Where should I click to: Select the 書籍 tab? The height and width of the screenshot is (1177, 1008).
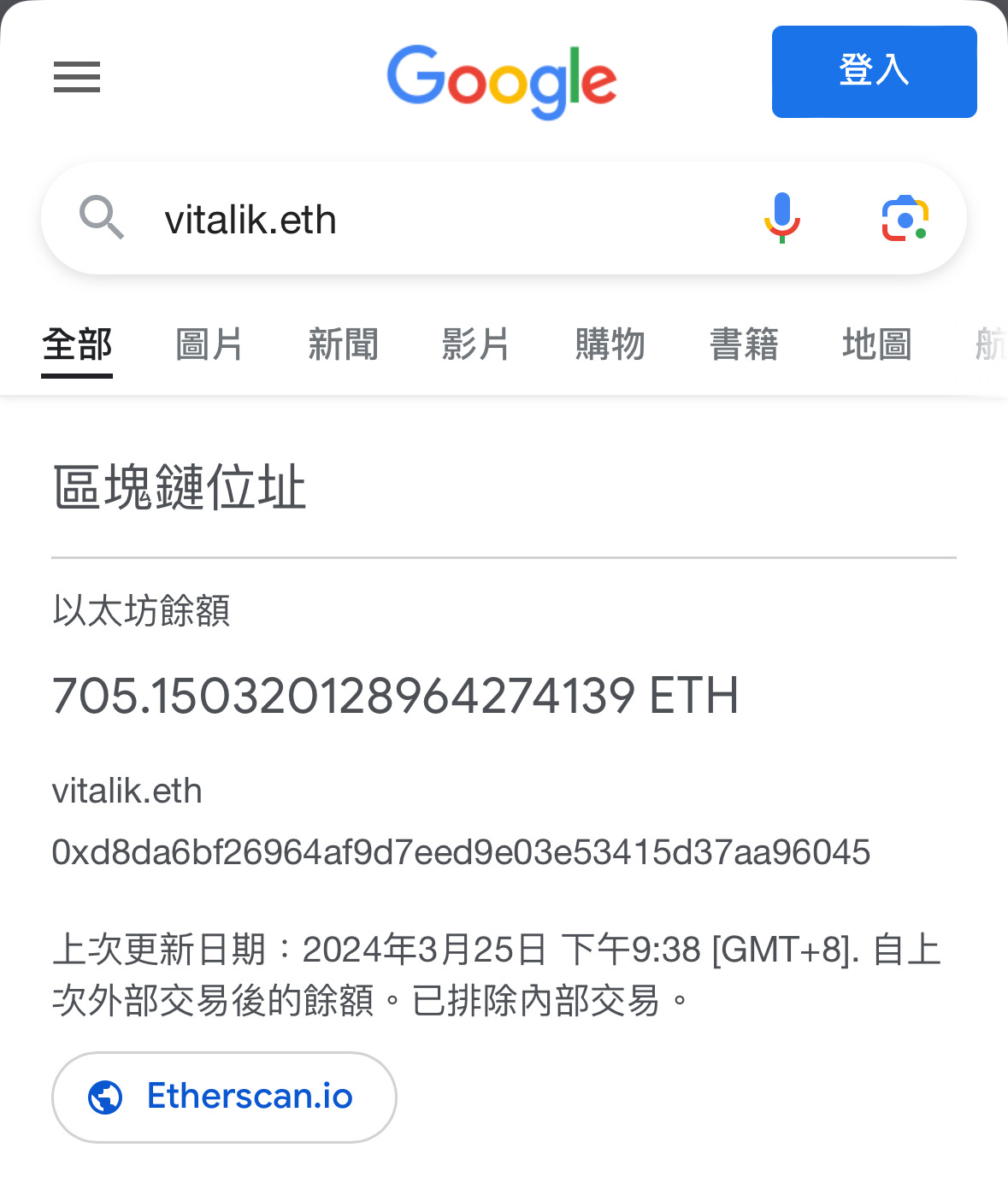(x=744, y=345)
